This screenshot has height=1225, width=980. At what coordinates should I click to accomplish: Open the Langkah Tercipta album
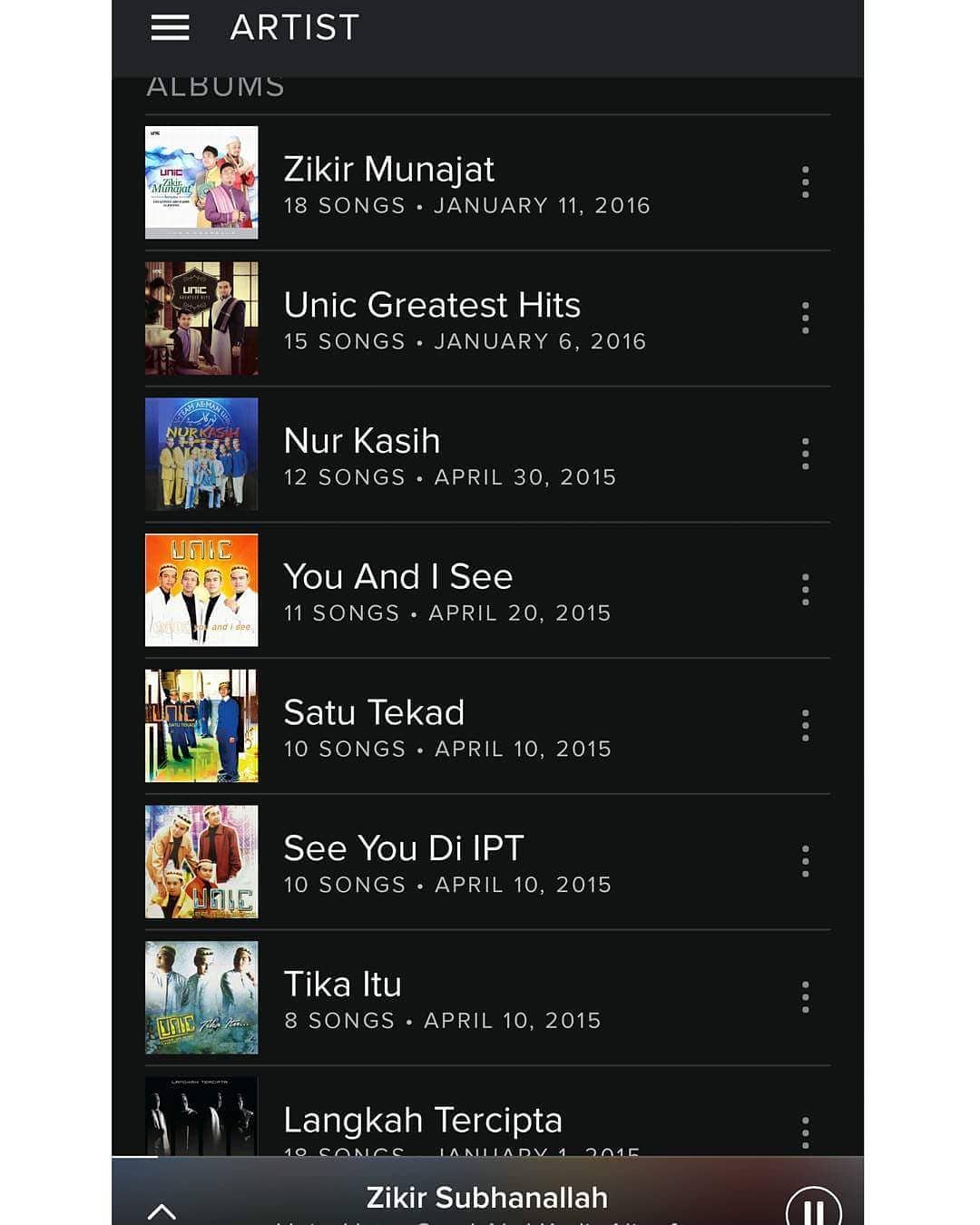pos(487,1112)
